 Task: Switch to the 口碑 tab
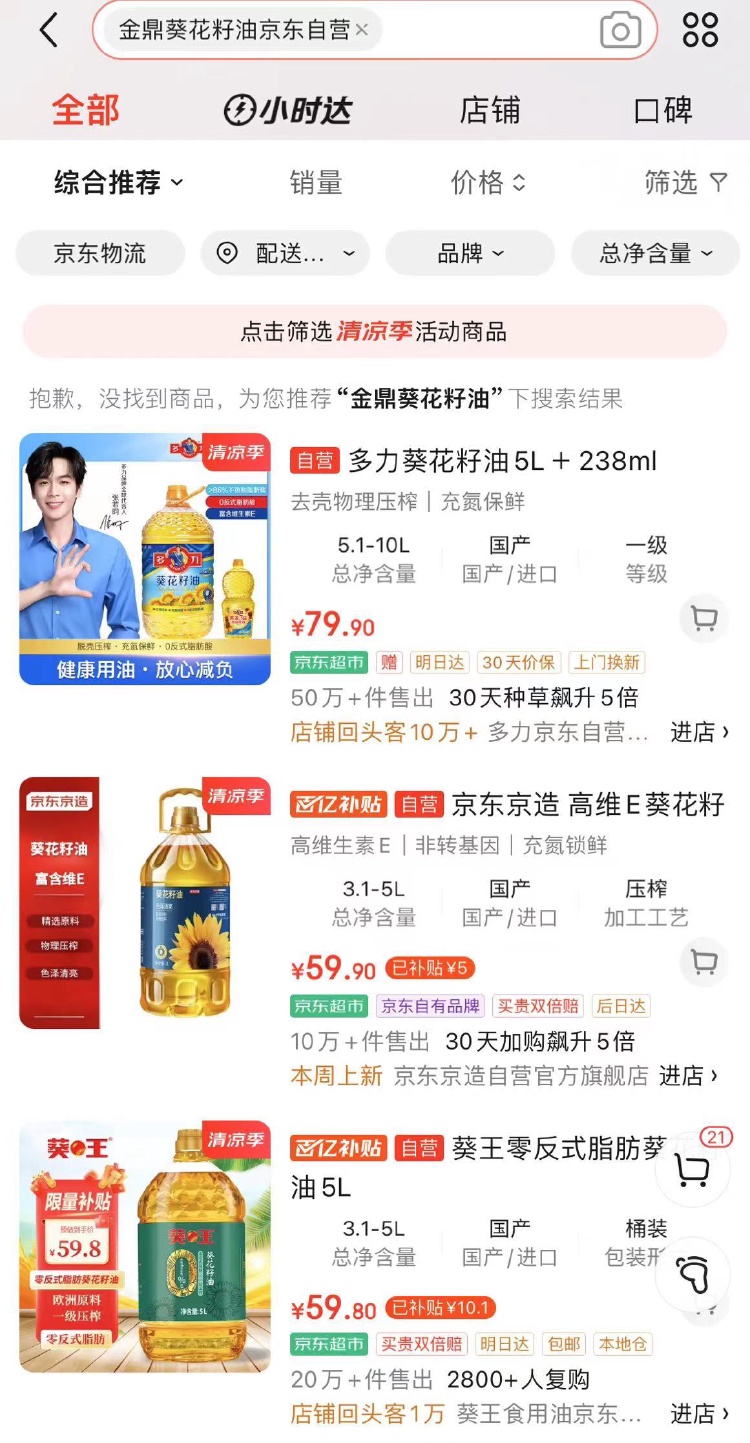coord(663,110)
